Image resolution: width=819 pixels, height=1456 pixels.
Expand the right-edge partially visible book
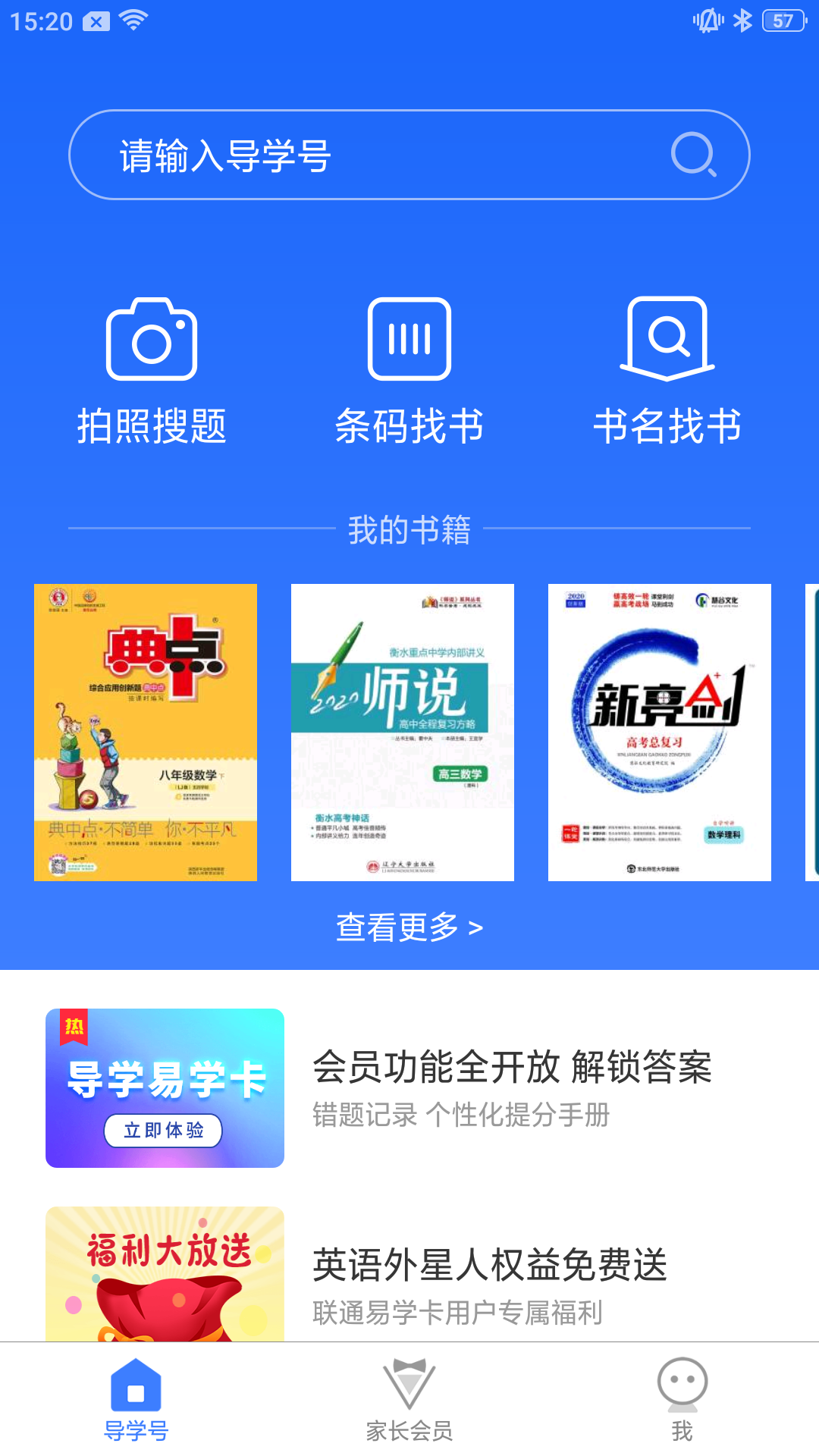point(811,732)
